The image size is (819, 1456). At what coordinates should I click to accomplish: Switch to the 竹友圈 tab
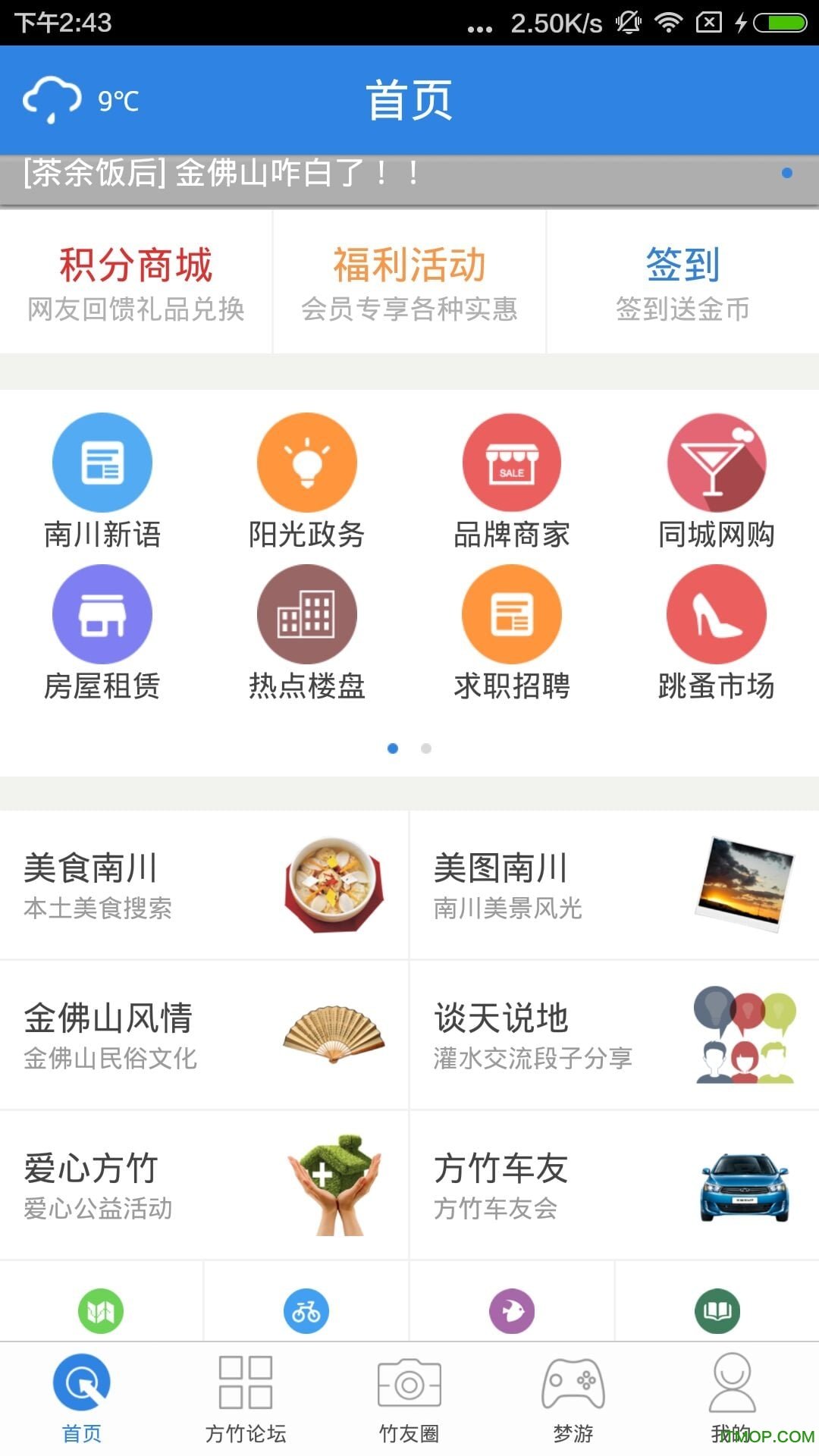[x=409, y=1399]
